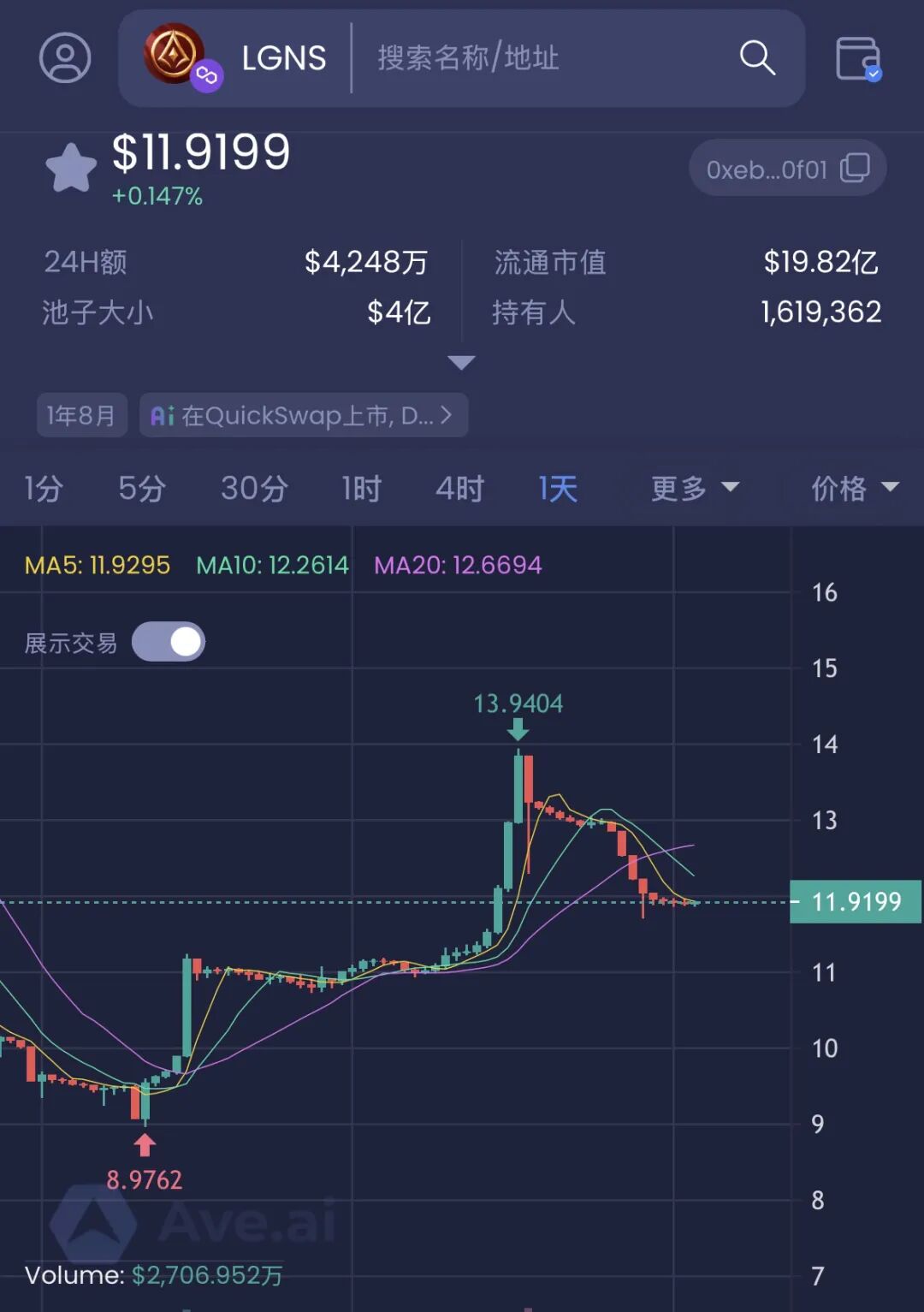This screenshot has height=1312, width=924.
Task: Add LGNS to favorites with star
Action: point(71,168)
